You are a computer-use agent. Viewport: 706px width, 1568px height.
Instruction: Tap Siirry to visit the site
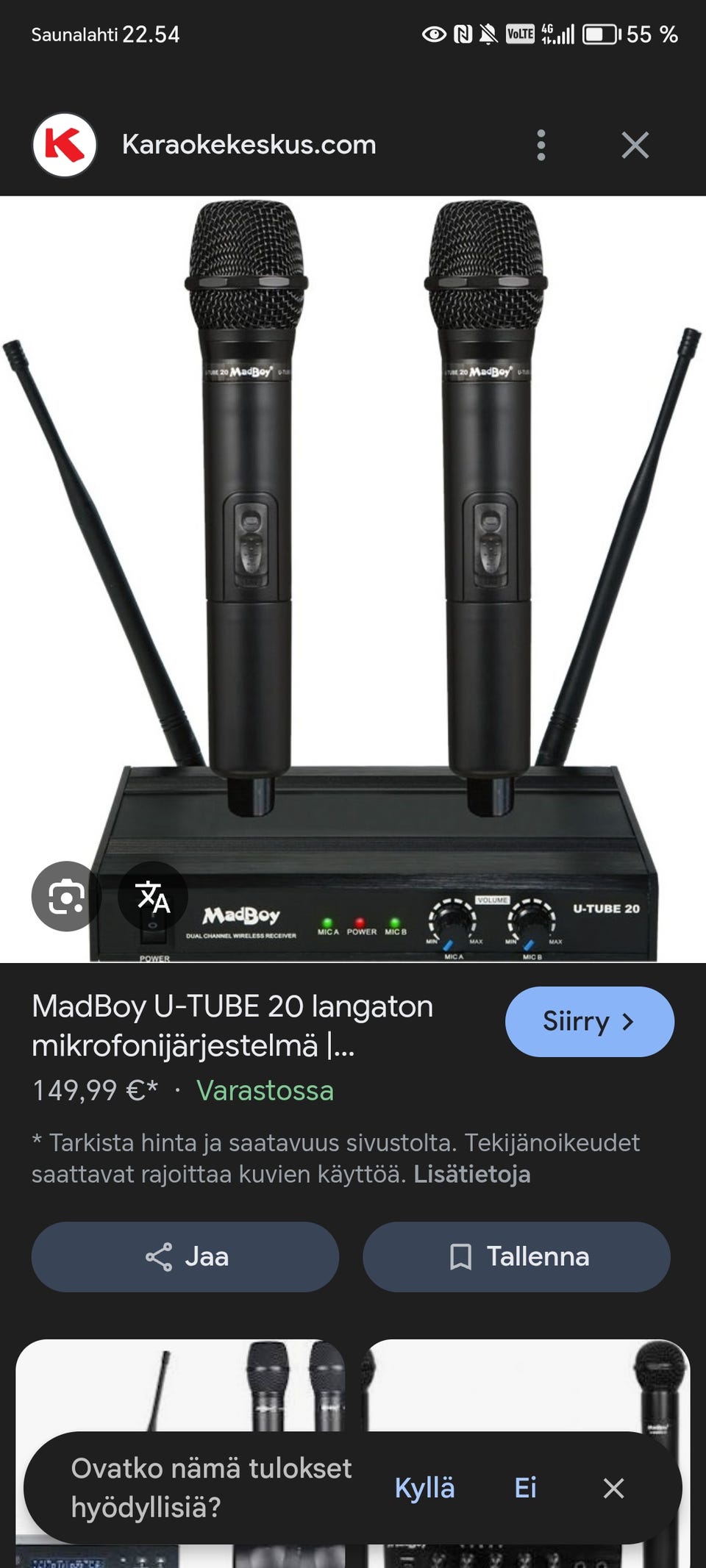point(589,1022)
